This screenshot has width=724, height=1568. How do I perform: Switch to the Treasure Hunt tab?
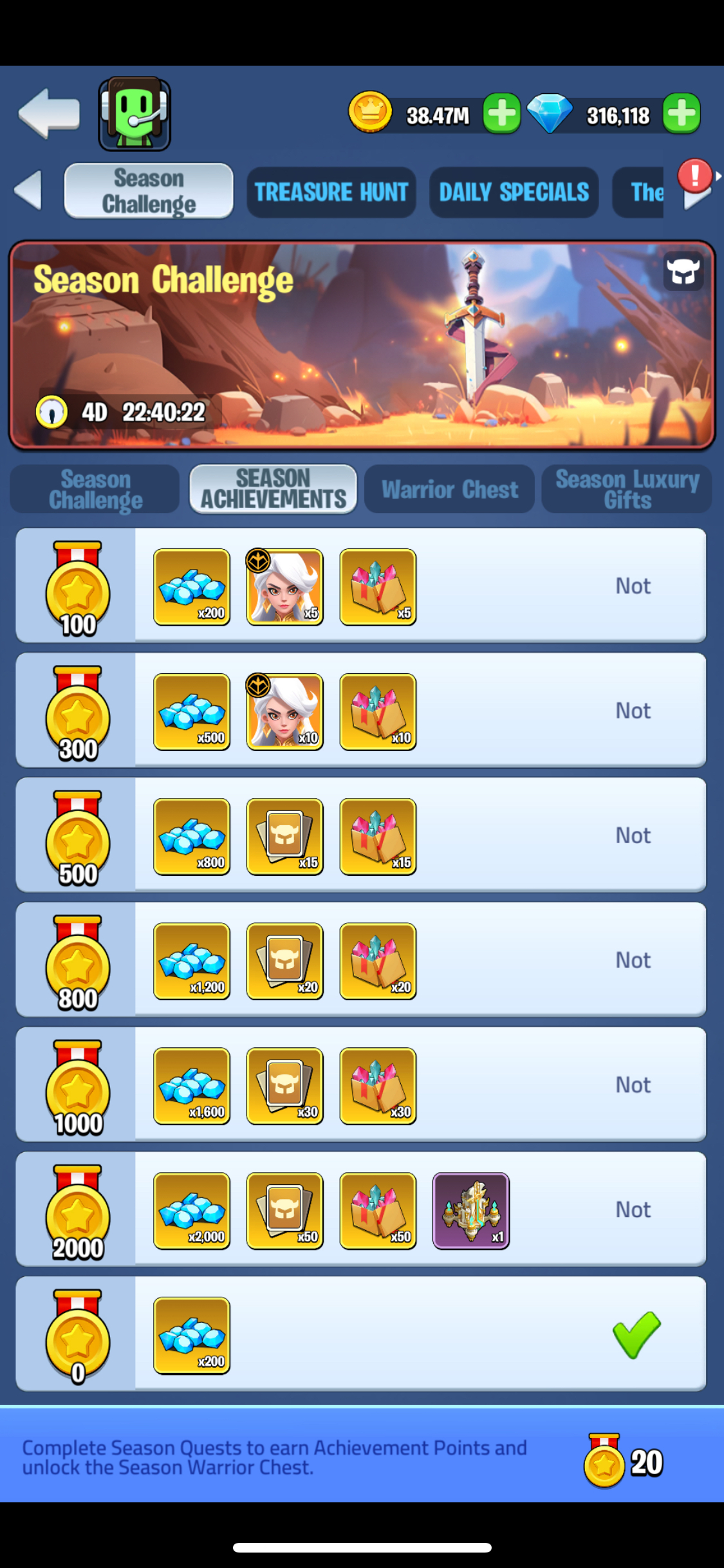(x=331, y=192)
